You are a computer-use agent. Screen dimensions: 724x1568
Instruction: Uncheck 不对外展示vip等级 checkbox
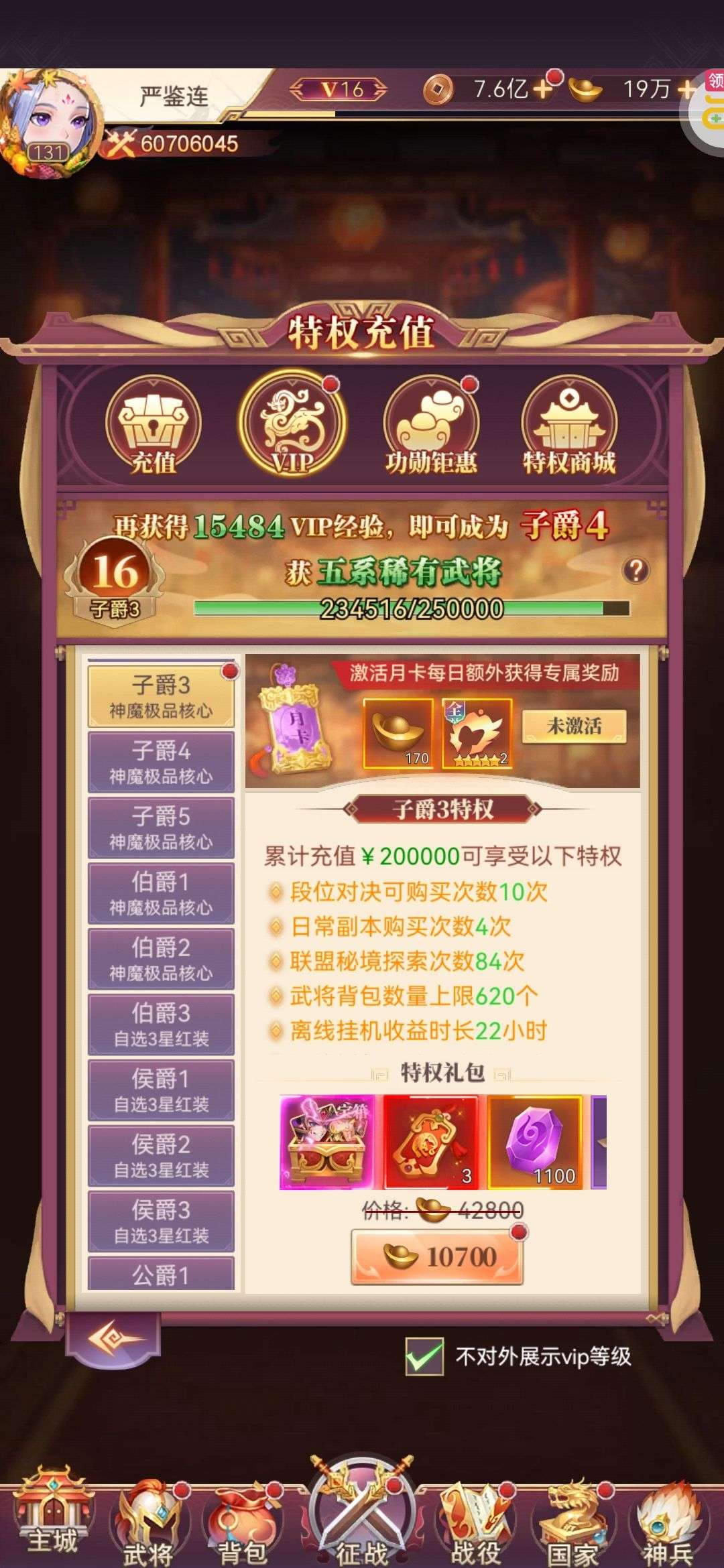coord(424,1357)
